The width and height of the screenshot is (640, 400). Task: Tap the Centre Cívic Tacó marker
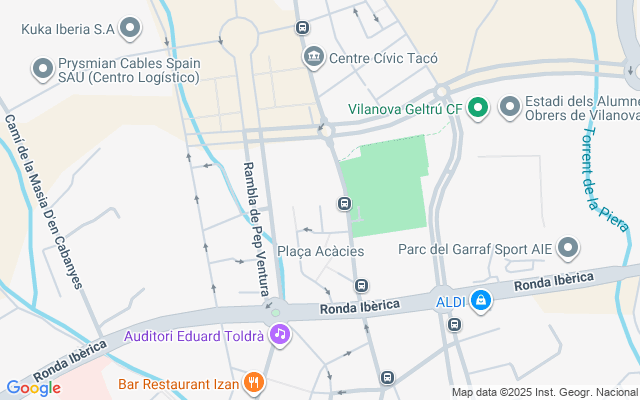[313, 58]
